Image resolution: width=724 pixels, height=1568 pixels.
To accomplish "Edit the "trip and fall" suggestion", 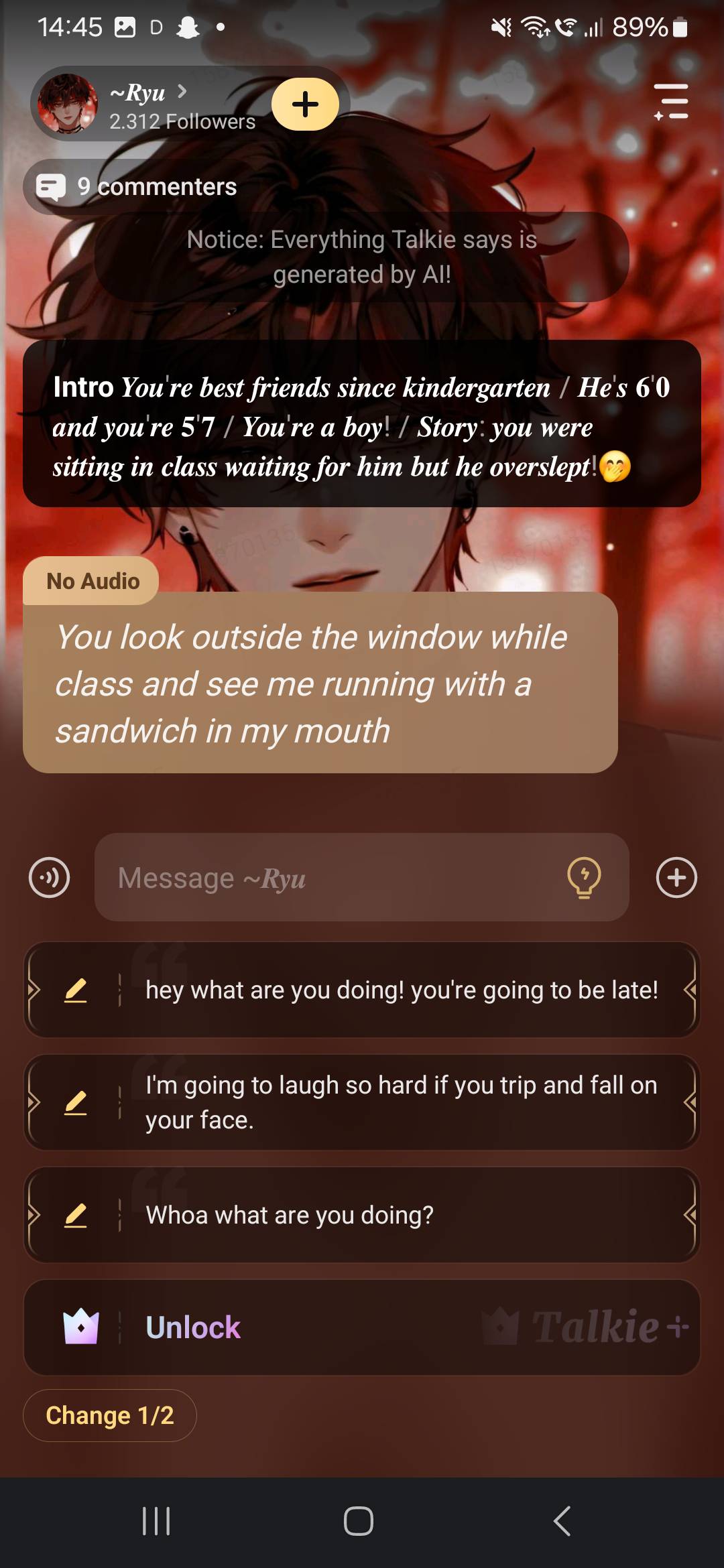I will point(76,1102).
